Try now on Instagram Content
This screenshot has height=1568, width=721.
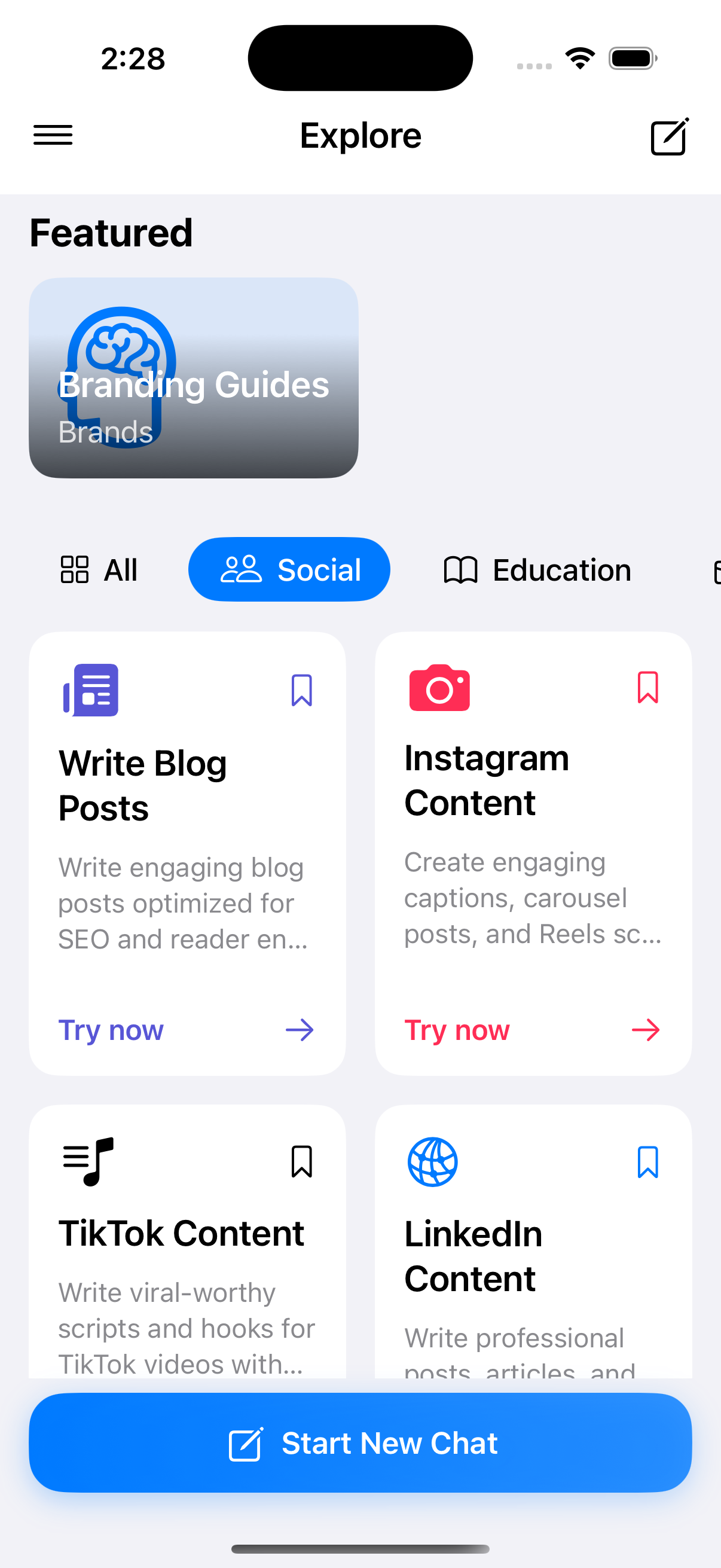tap(531, 1030)
